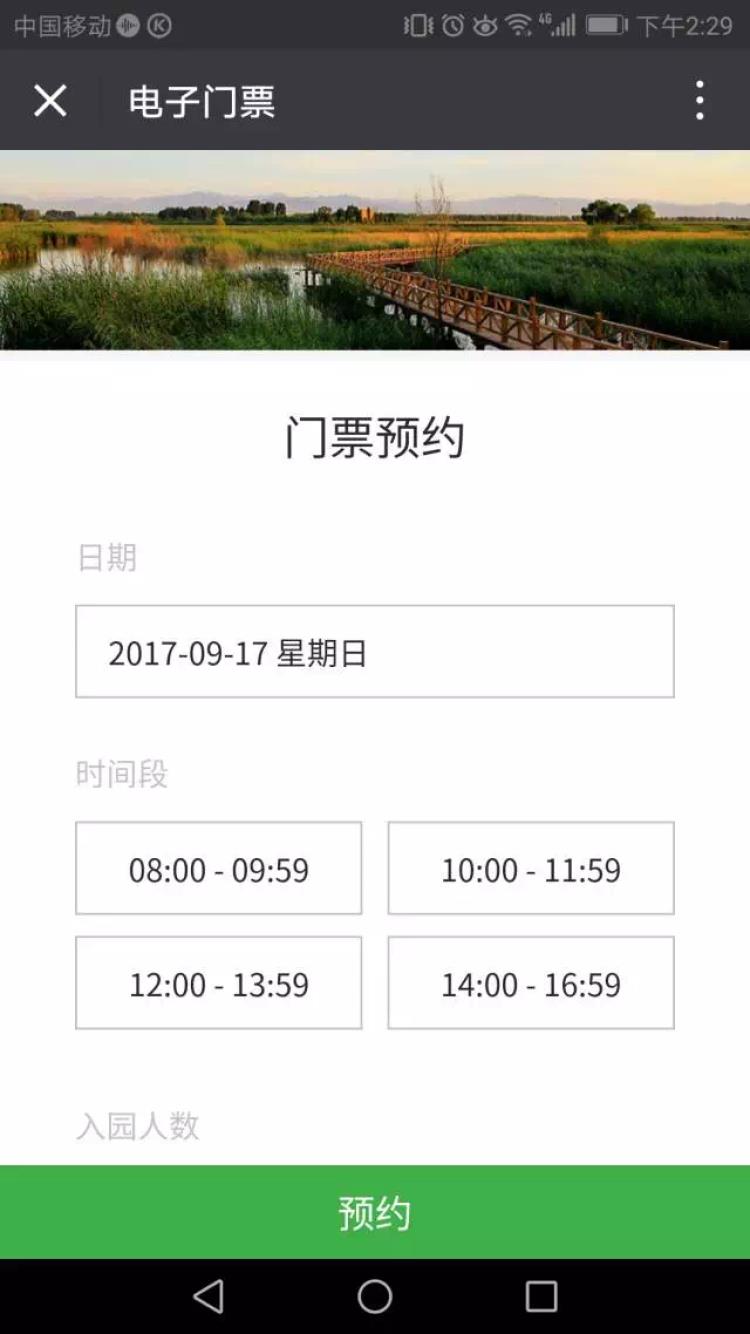
Task: Go back with the system back button
Action: point(208,1297)
